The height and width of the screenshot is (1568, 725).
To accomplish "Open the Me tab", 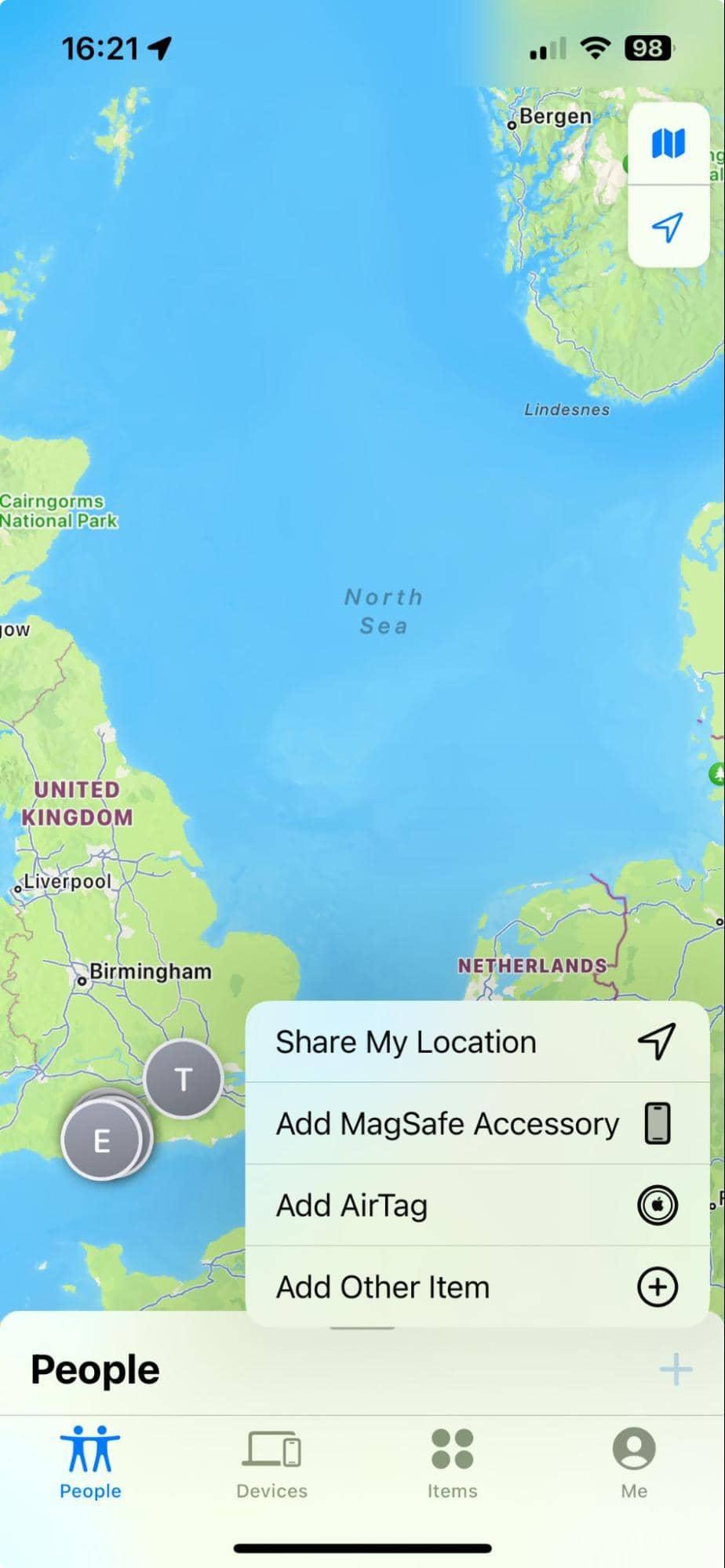I will pyautogui.click(x=634, y=1462).
